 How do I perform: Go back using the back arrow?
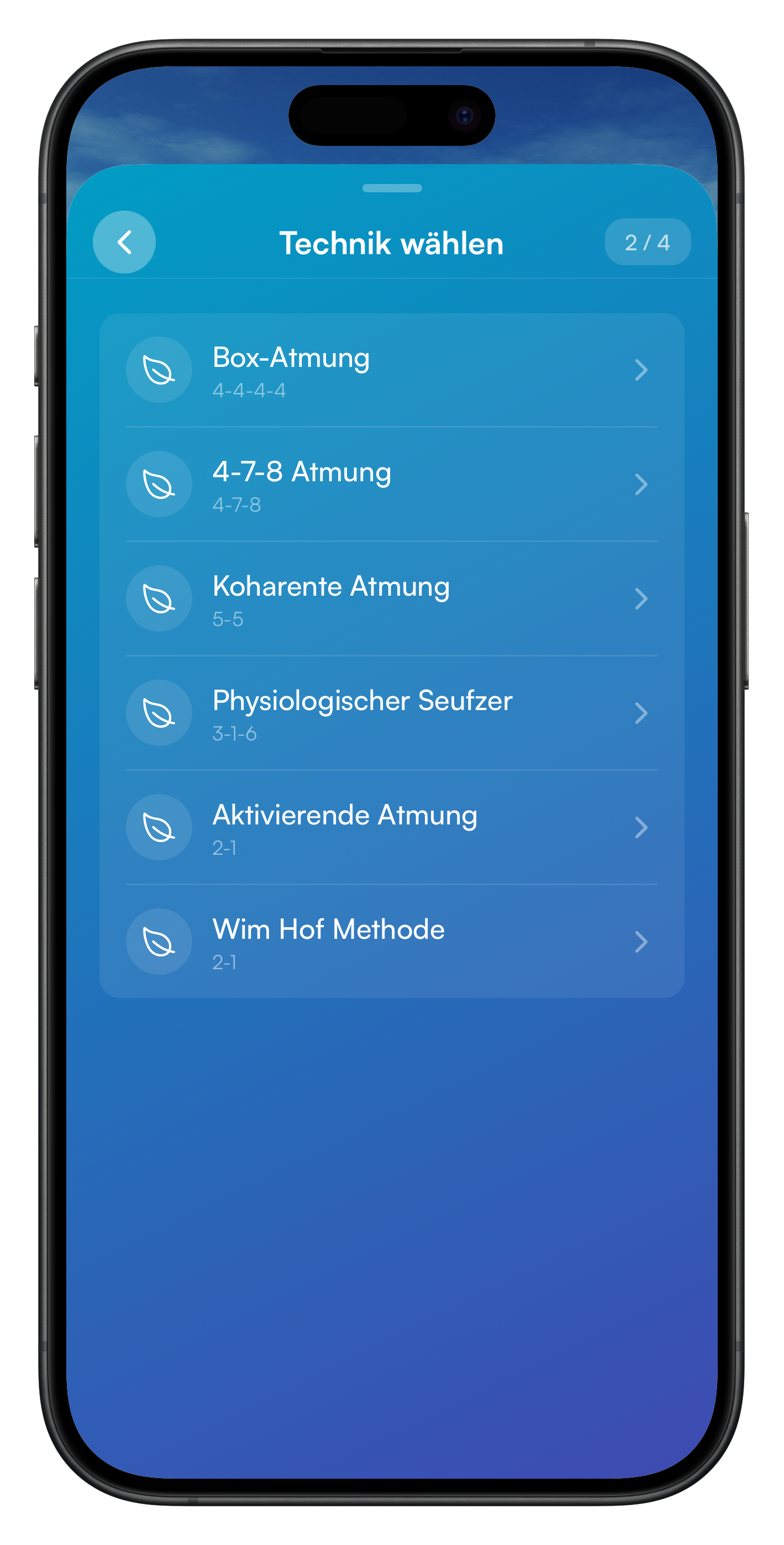pos(124,243)
